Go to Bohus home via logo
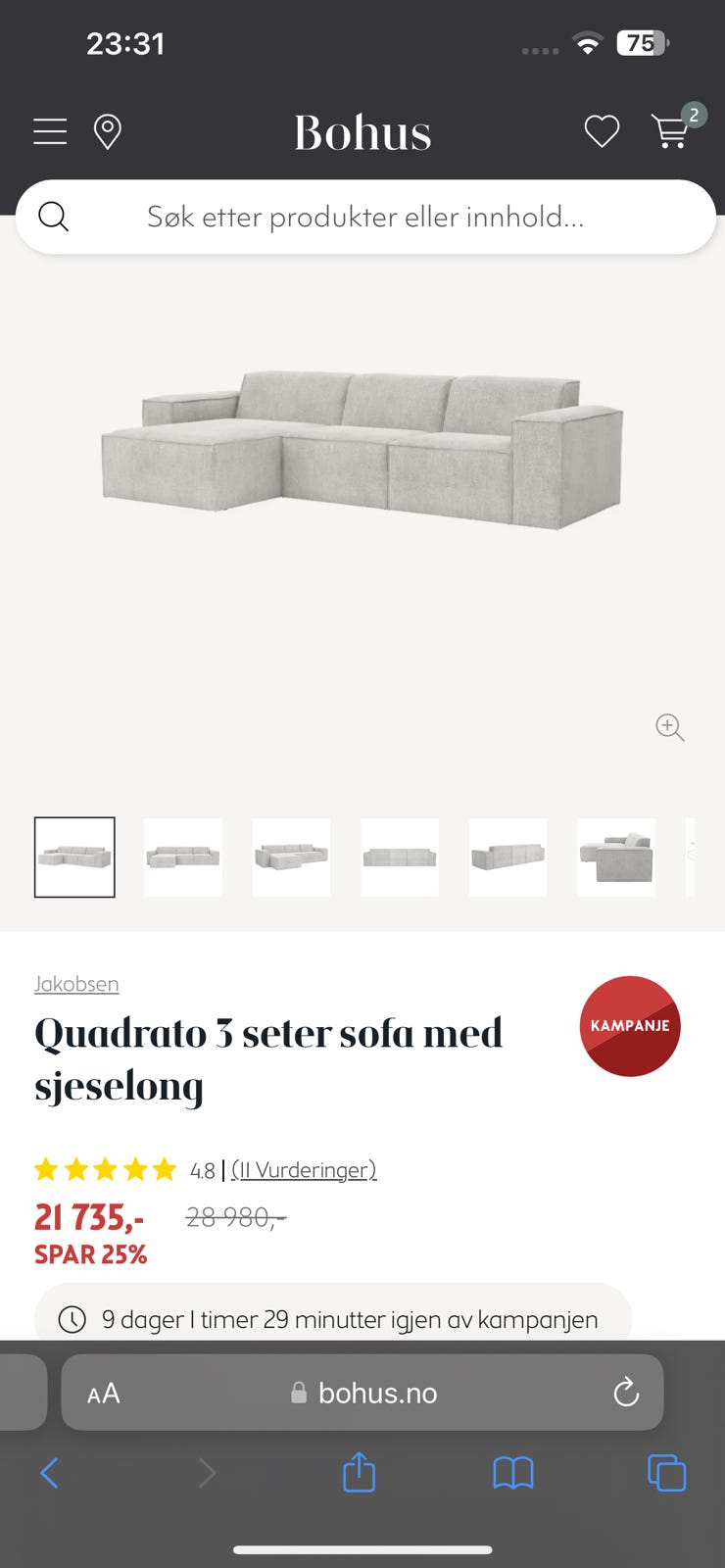Image resolution: width=725 pixels, height=1568 pixels. pos(362,132)
